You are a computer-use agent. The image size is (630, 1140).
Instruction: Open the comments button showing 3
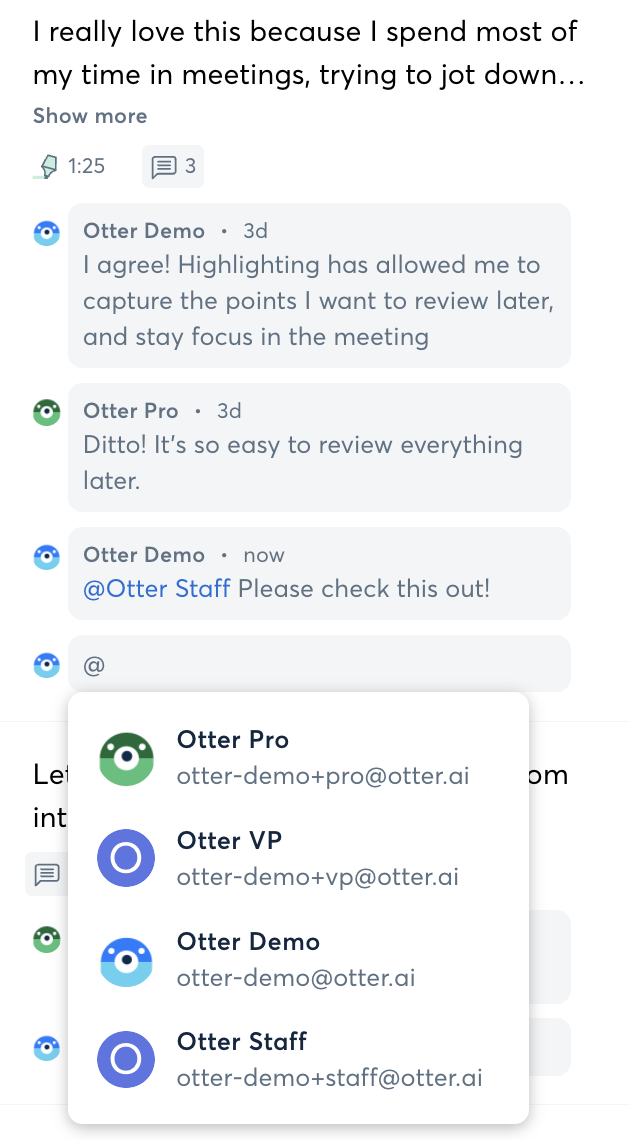173,166
